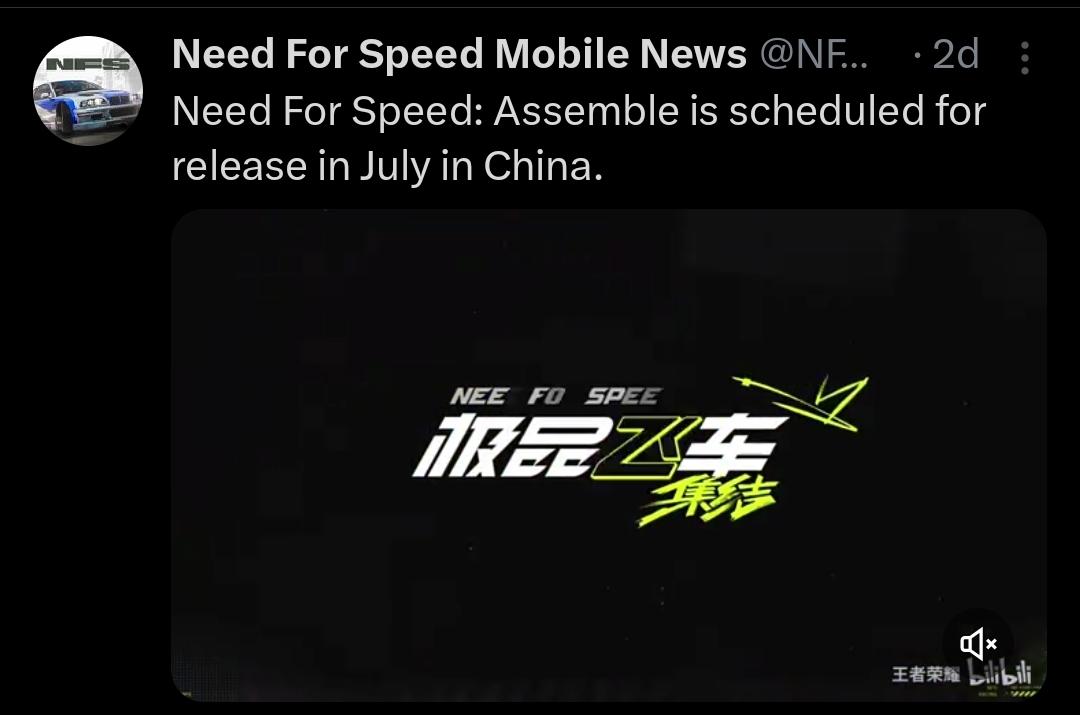
Task: Open the post's three-dot overflow menu
Action: [1024, 58]
